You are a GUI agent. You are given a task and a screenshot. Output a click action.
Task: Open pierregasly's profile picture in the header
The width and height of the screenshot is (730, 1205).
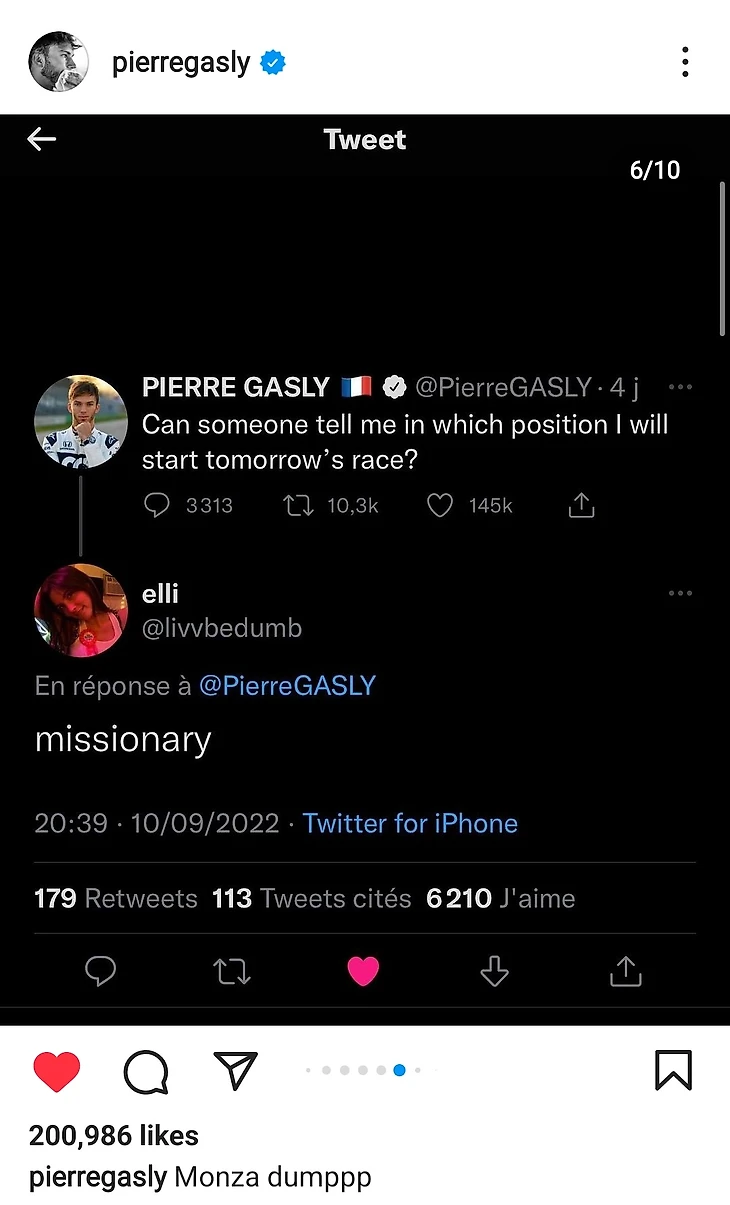(58, 62)
